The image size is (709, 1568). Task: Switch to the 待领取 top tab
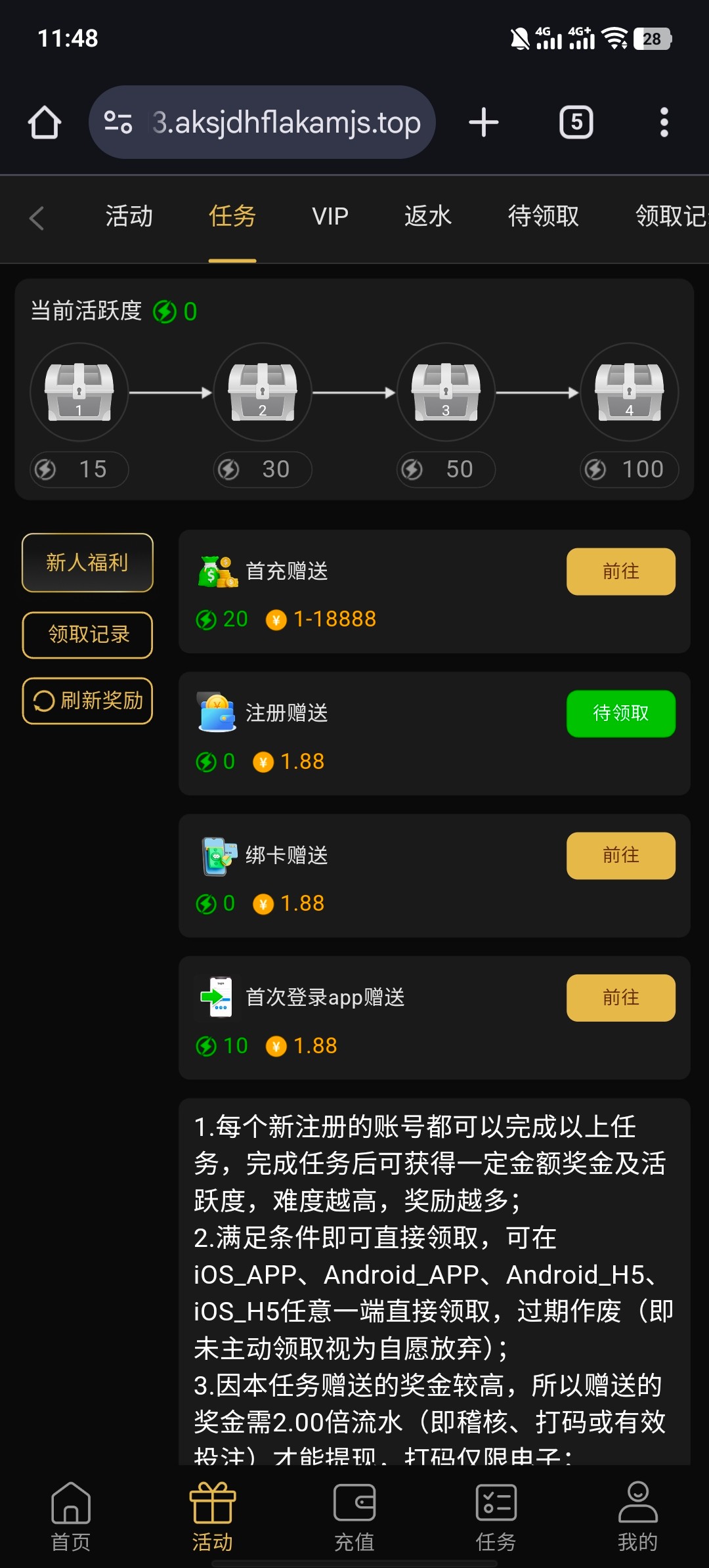tap(543, 217)
